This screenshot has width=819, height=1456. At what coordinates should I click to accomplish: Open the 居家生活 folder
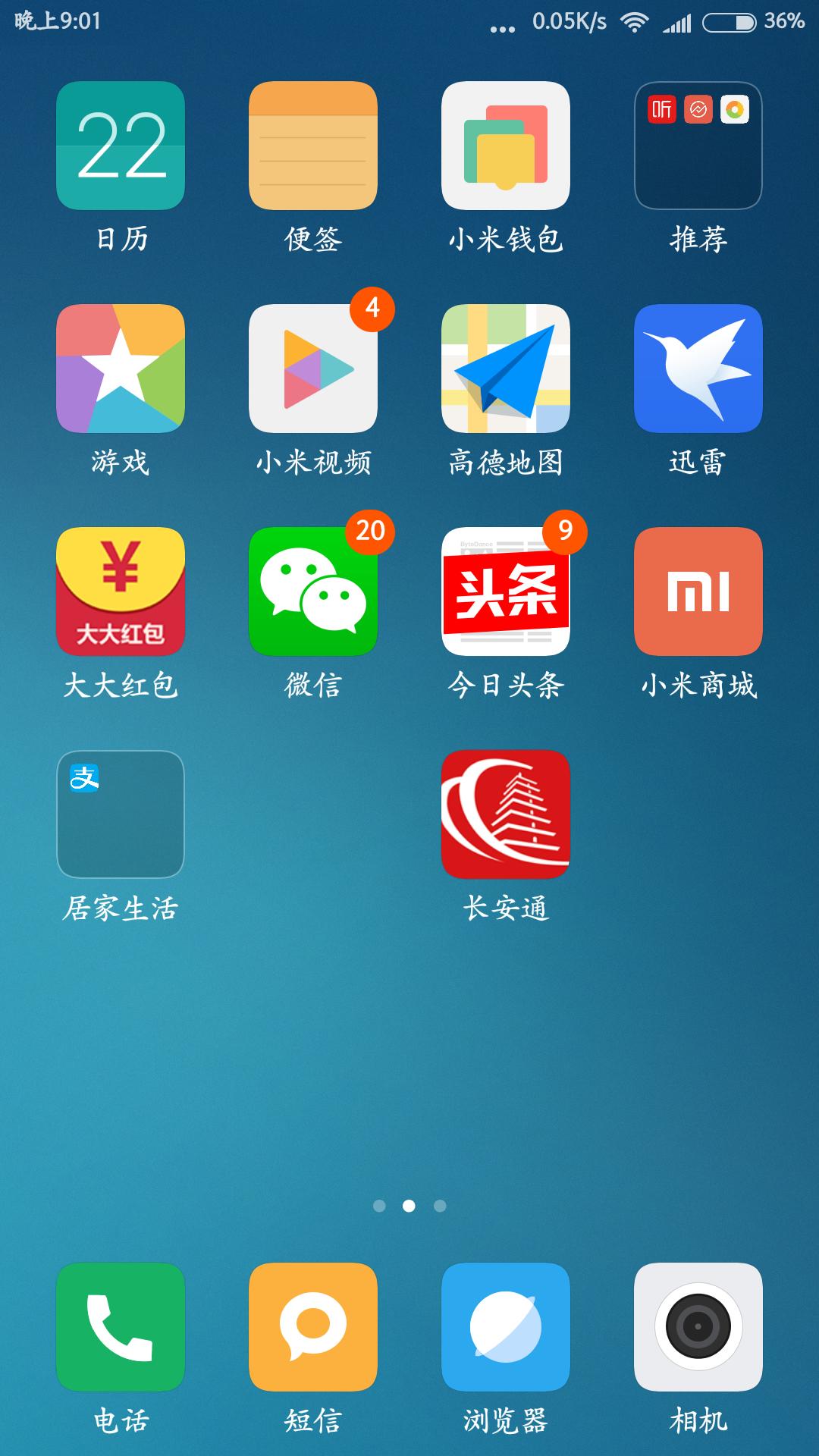120,815
